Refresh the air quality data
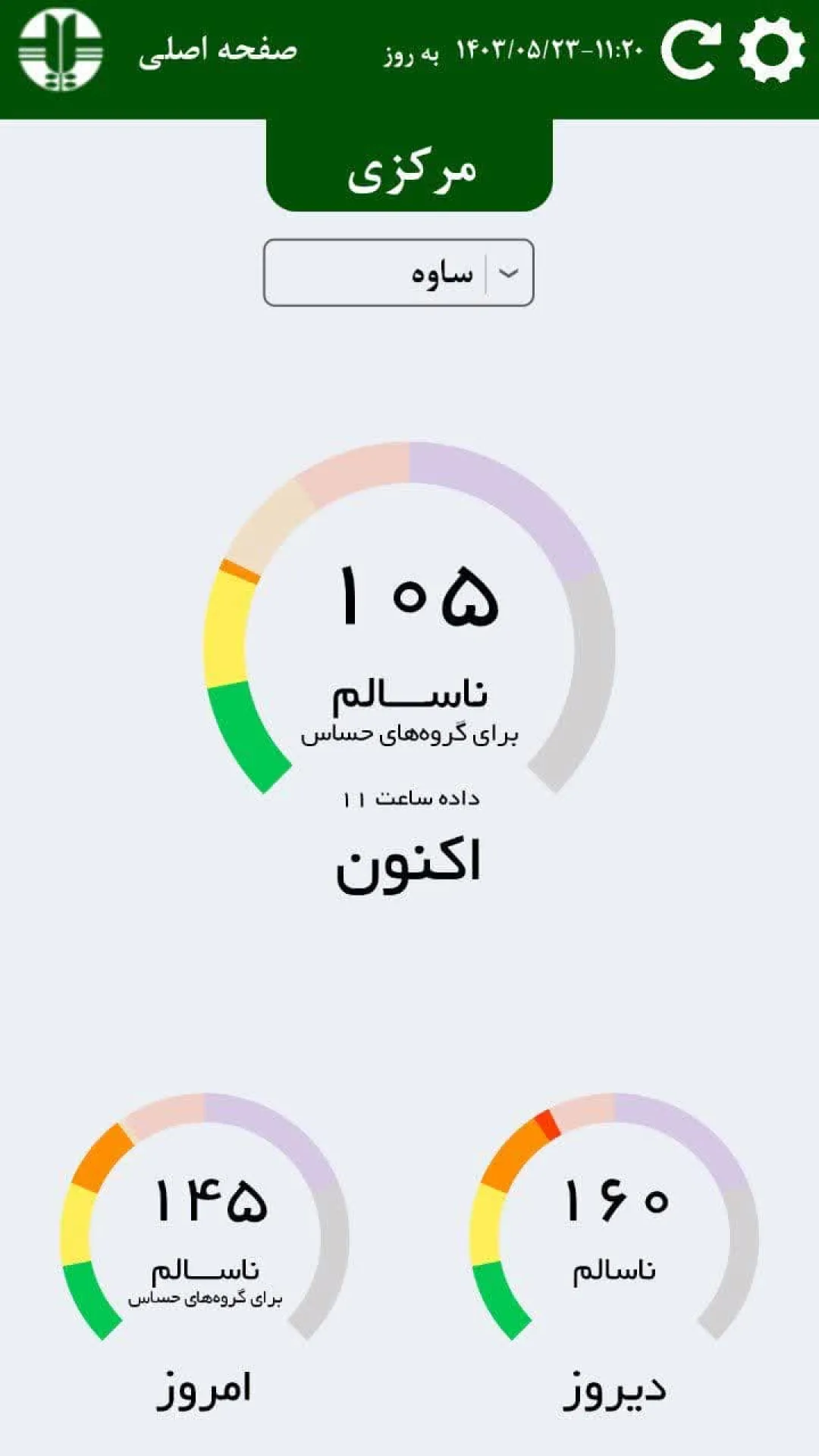 coord(690,49)
